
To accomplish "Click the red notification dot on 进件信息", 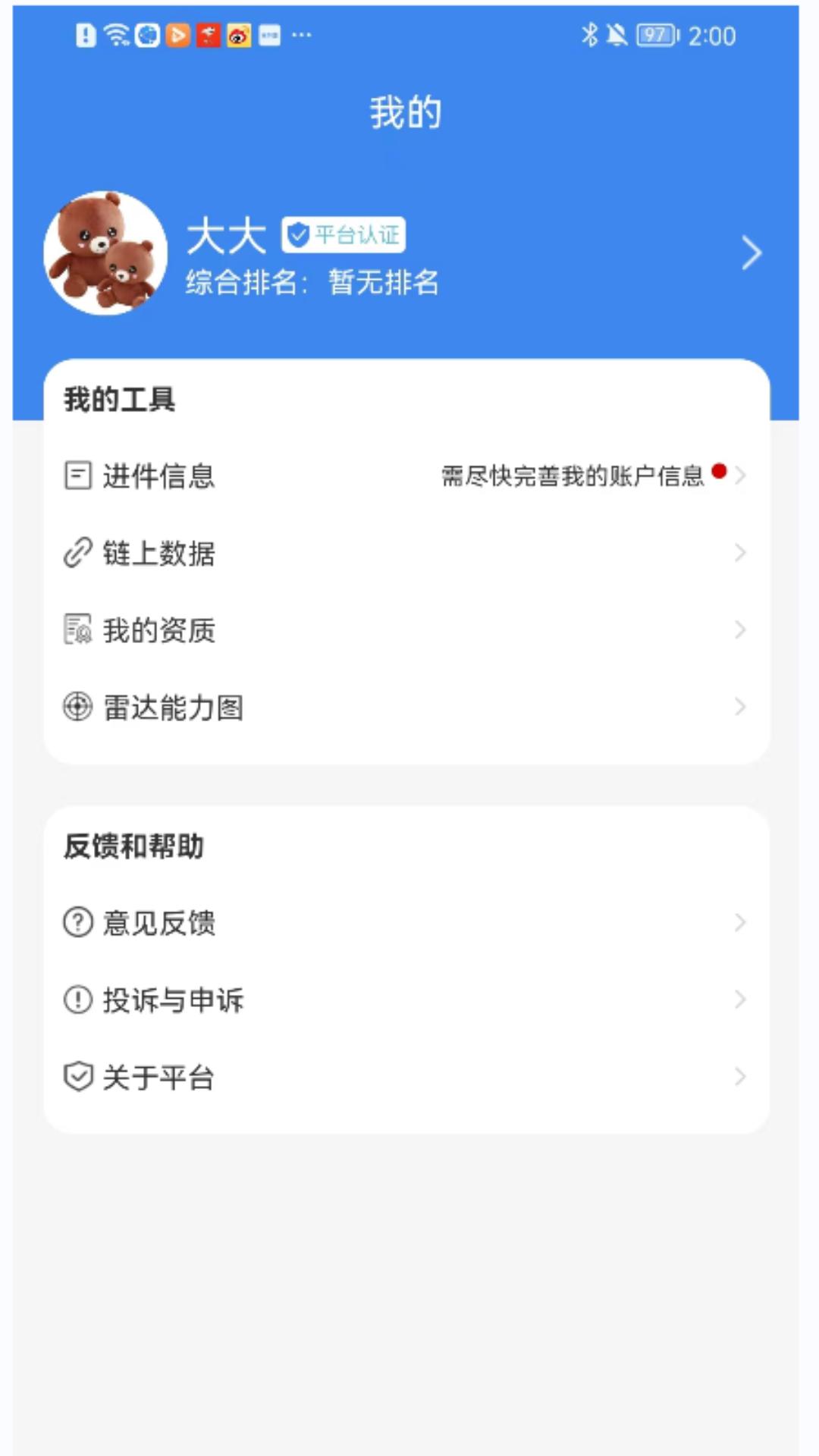I will (x=719, y=471).
